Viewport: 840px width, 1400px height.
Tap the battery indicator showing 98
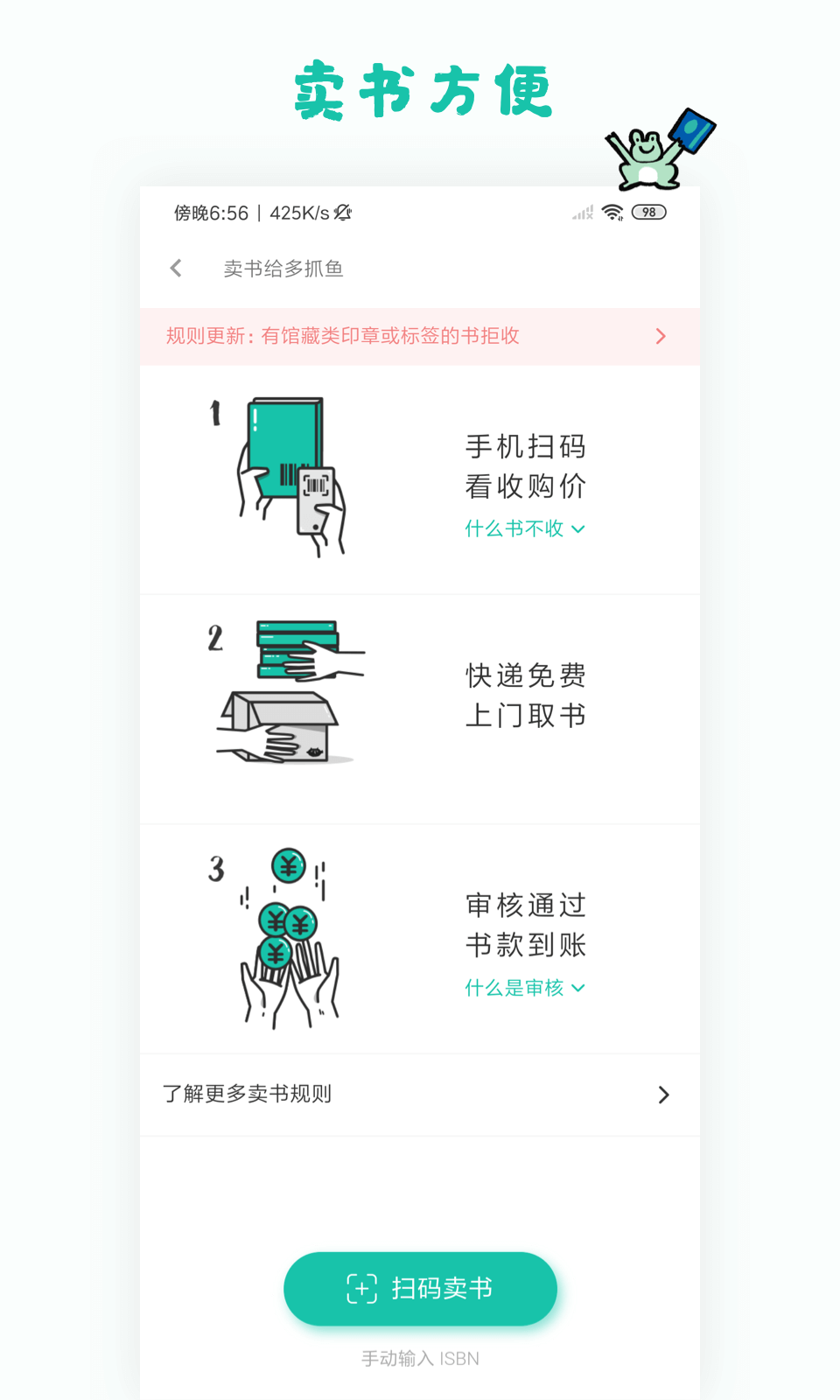pos(647,212)
